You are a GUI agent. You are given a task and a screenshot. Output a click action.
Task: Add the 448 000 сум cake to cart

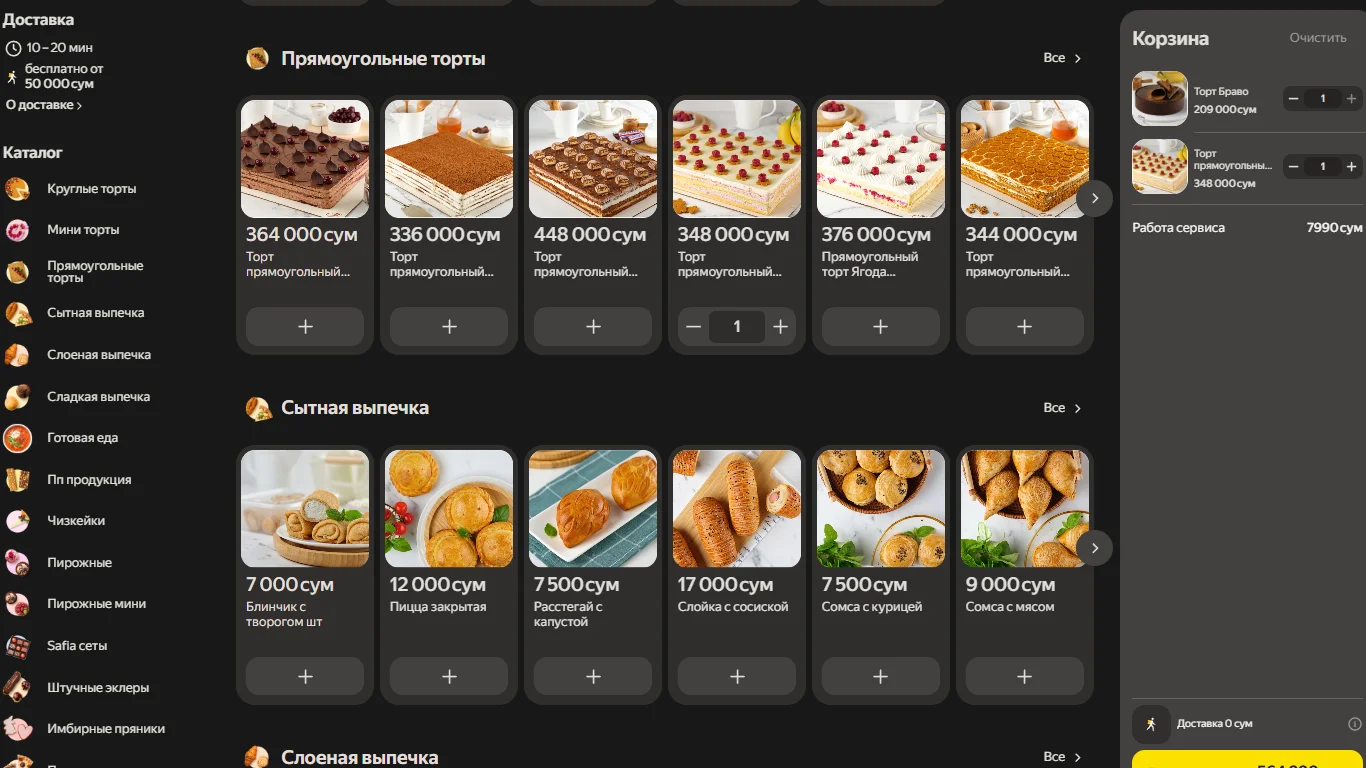(x=593, y=327)
